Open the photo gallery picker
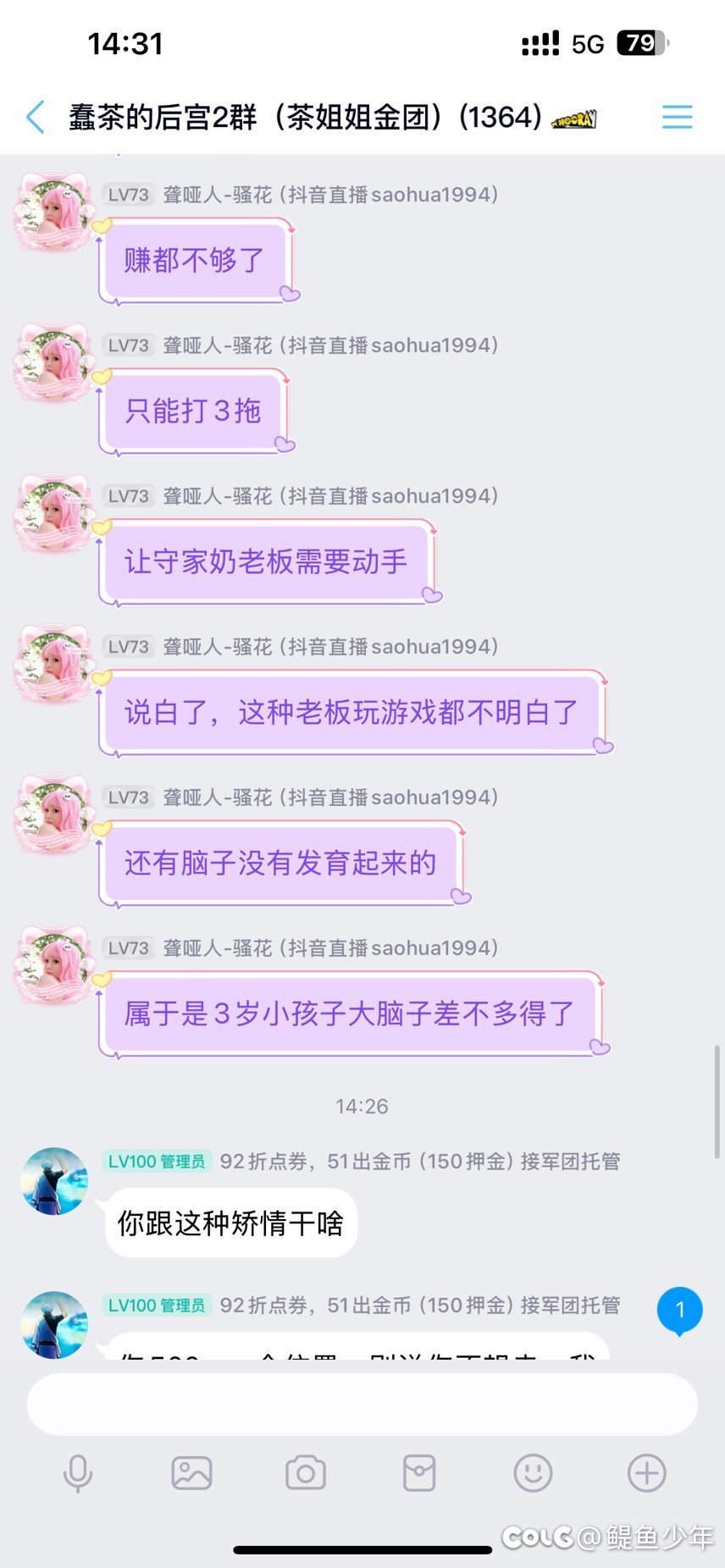This screenshot has width=725, height=1568. 191,1473
